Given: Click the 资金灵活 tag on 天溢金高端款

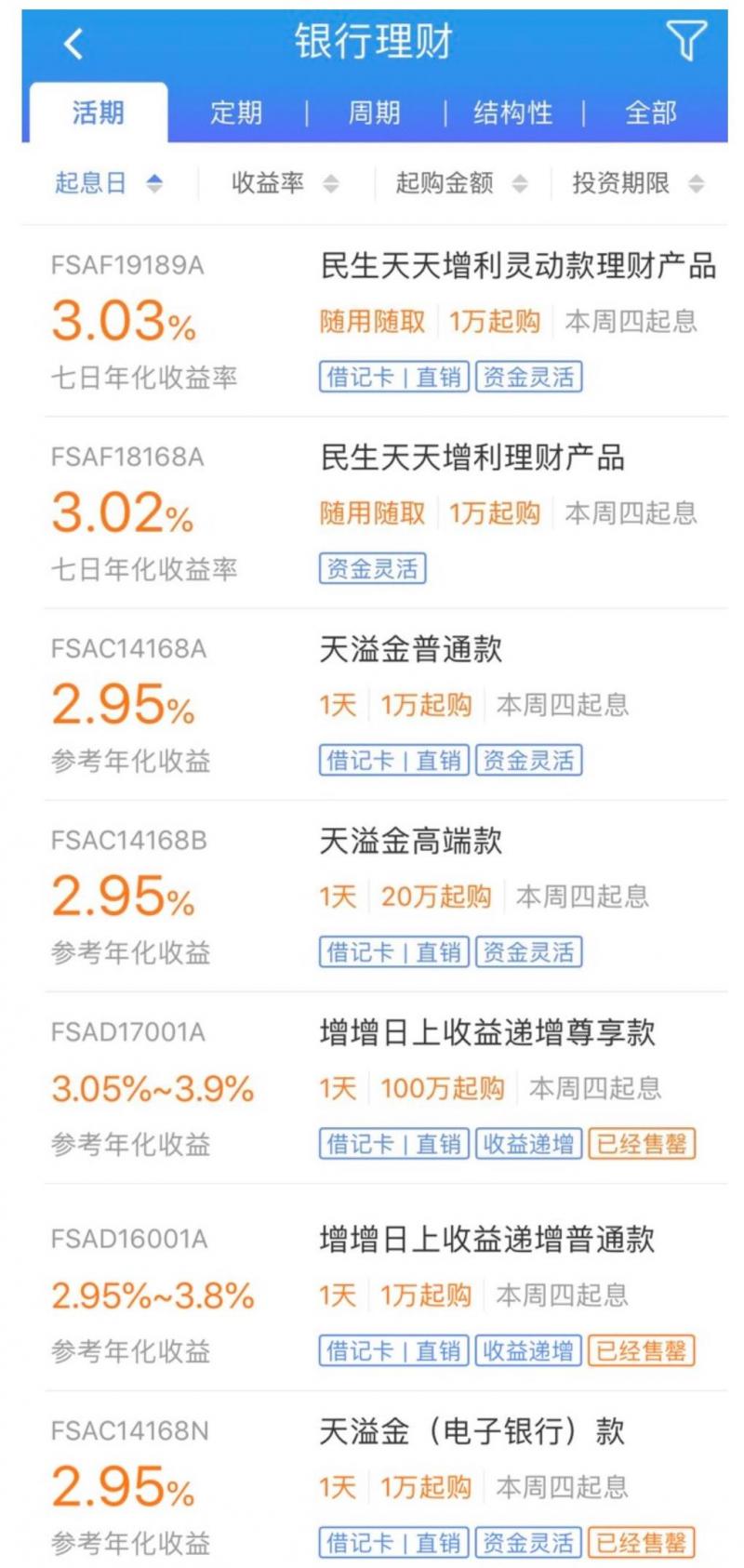Looking at the screenshot, I should click(x=530, y=952).
